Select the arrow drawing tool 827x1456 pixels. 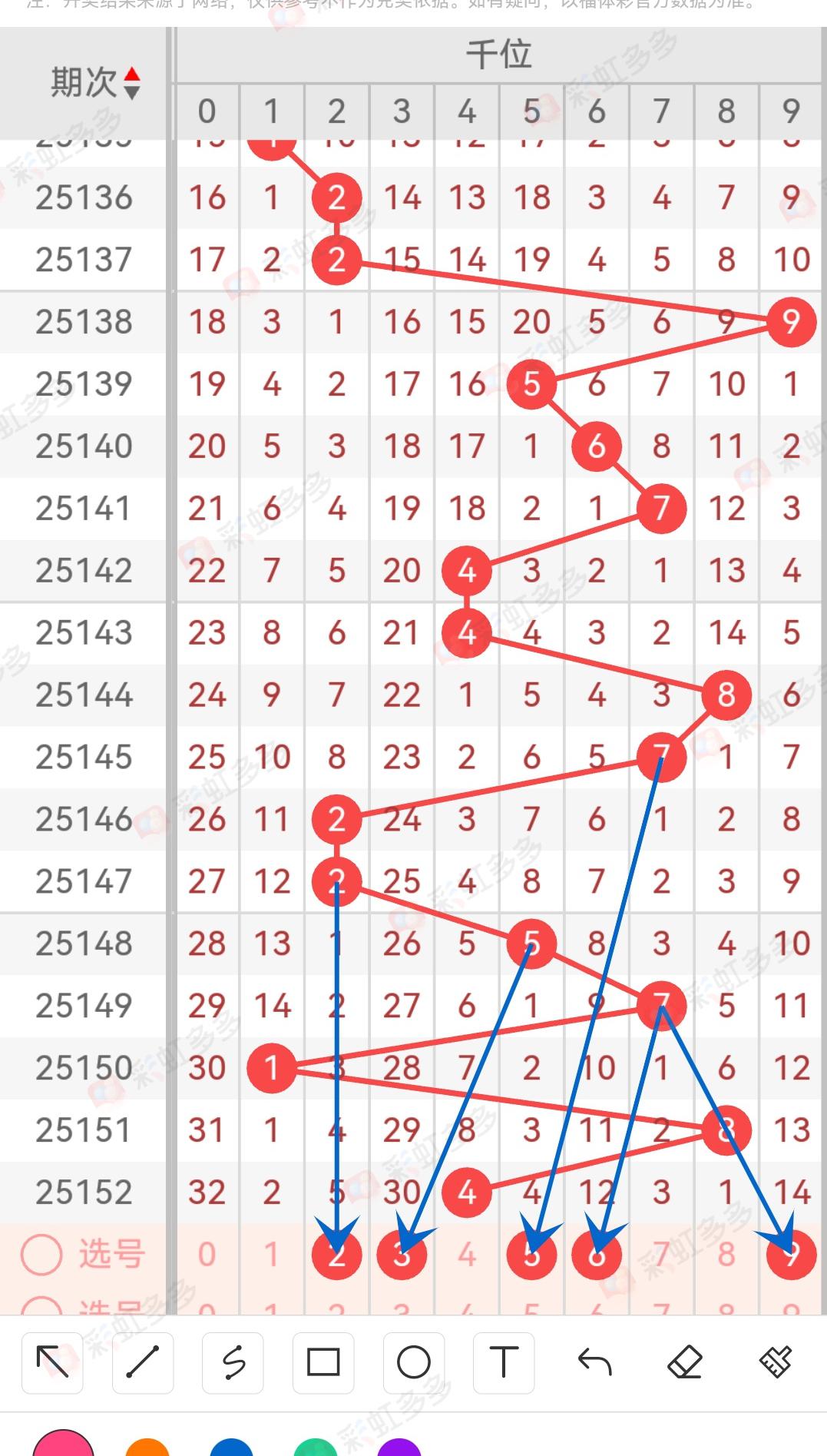[x=52, y=1363]
